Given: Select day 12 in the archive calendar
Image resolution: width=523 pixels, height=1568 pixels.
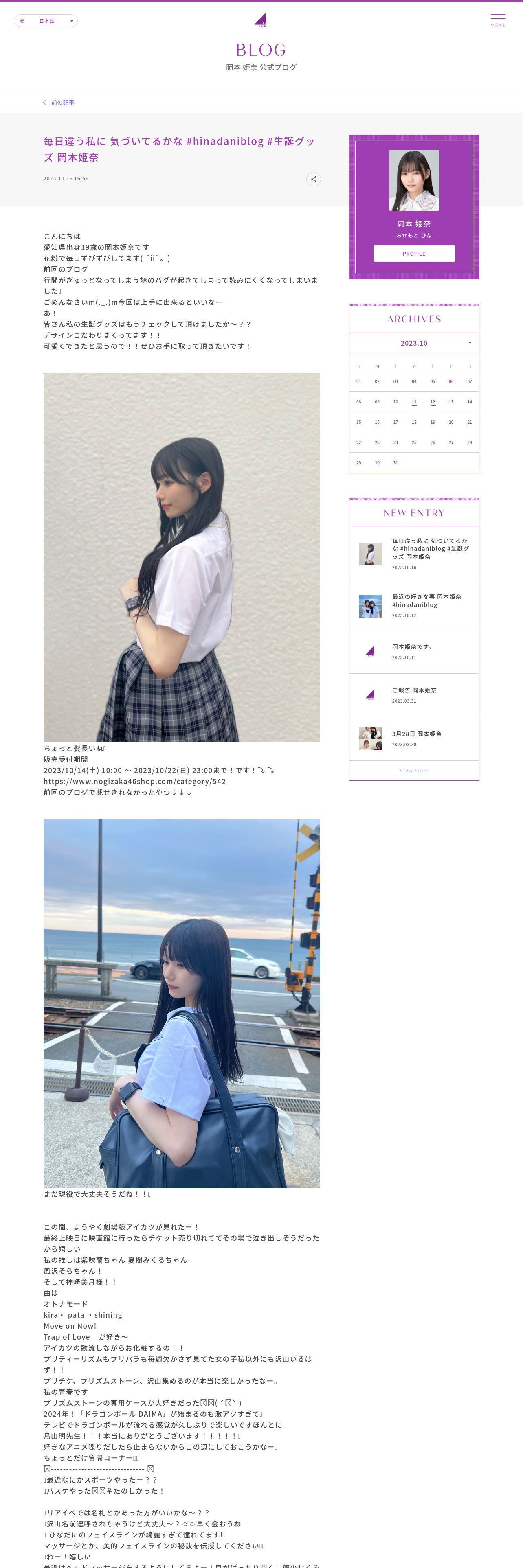Looking at the screenshot, I should point(432,402).
